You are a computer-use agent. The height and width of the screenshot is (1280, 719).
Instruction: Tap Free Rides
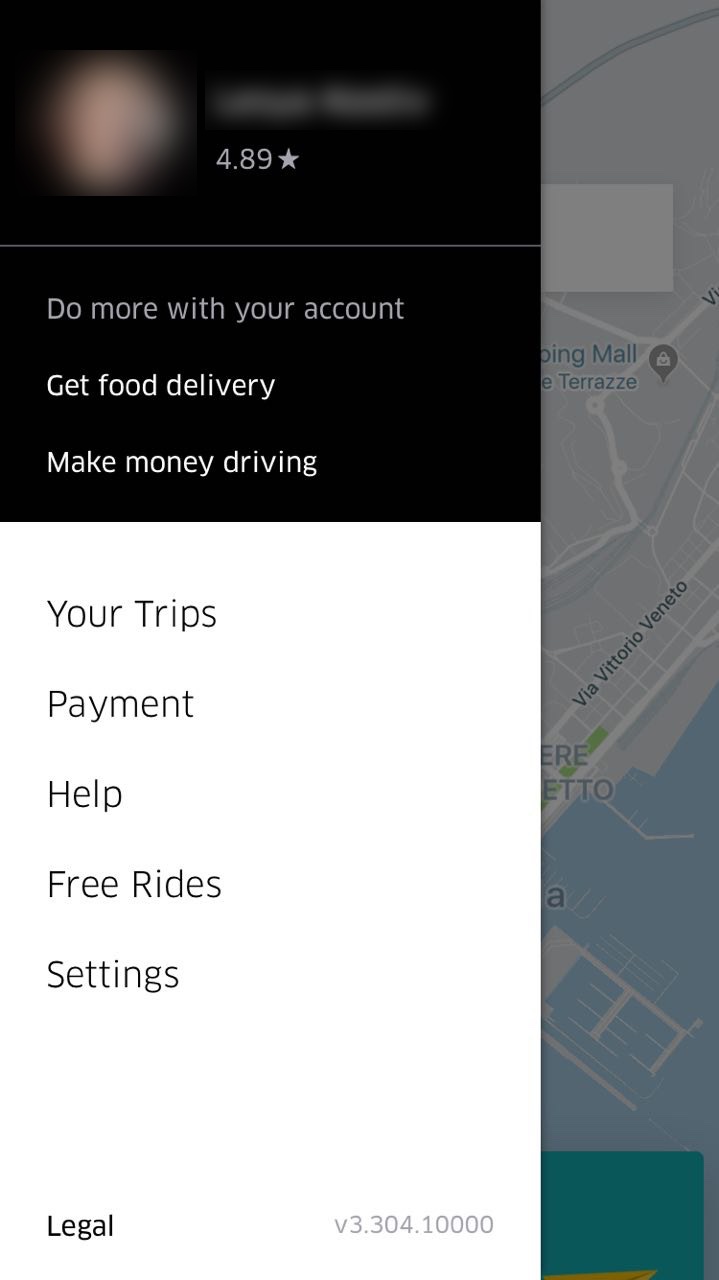tap(134, 884)
